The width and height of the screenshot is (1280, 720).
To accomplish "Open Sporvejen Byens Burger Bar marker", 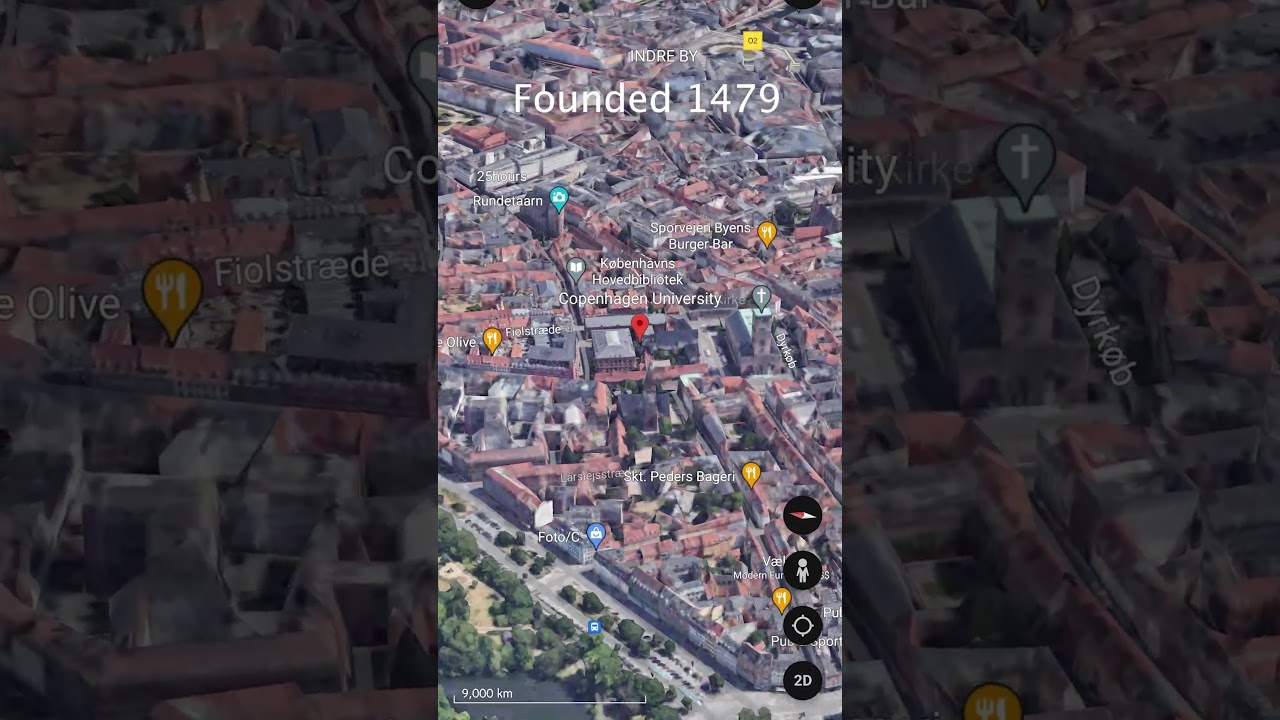I will [x=767, y=233].
